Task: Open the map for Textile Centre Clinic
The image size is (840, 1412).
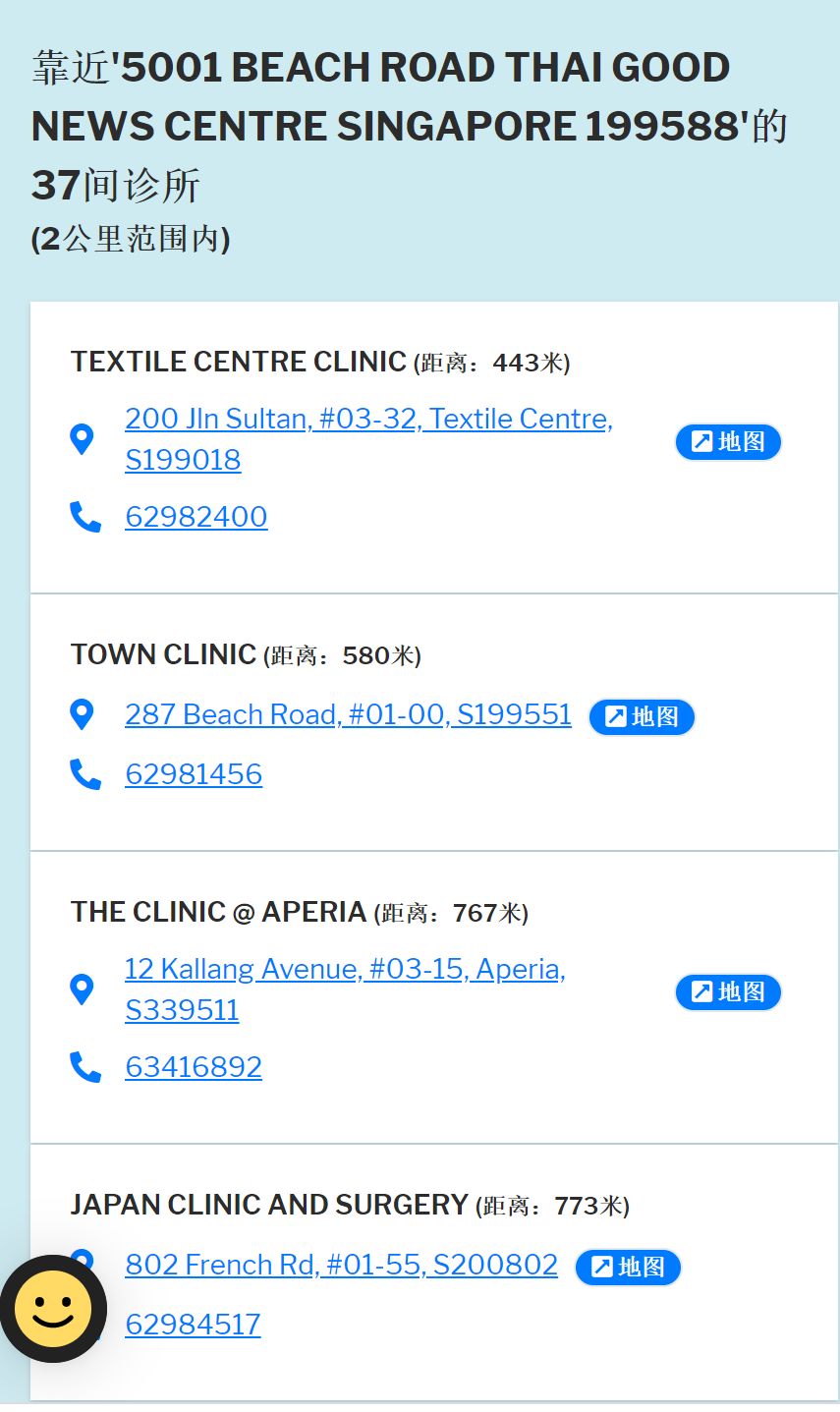Action: click(728, 442)
